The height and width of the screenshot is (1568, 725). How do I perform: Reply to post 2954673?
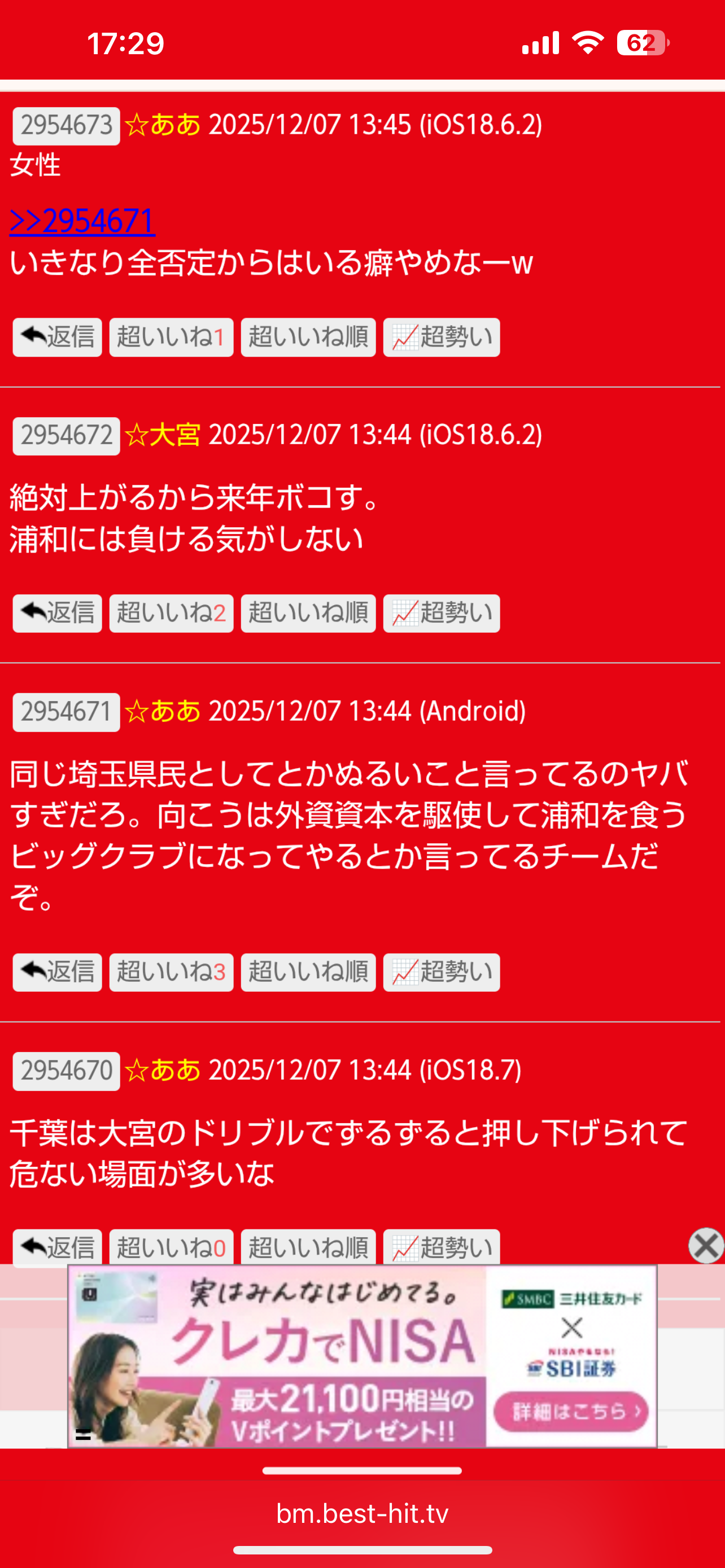coord(57,336)
